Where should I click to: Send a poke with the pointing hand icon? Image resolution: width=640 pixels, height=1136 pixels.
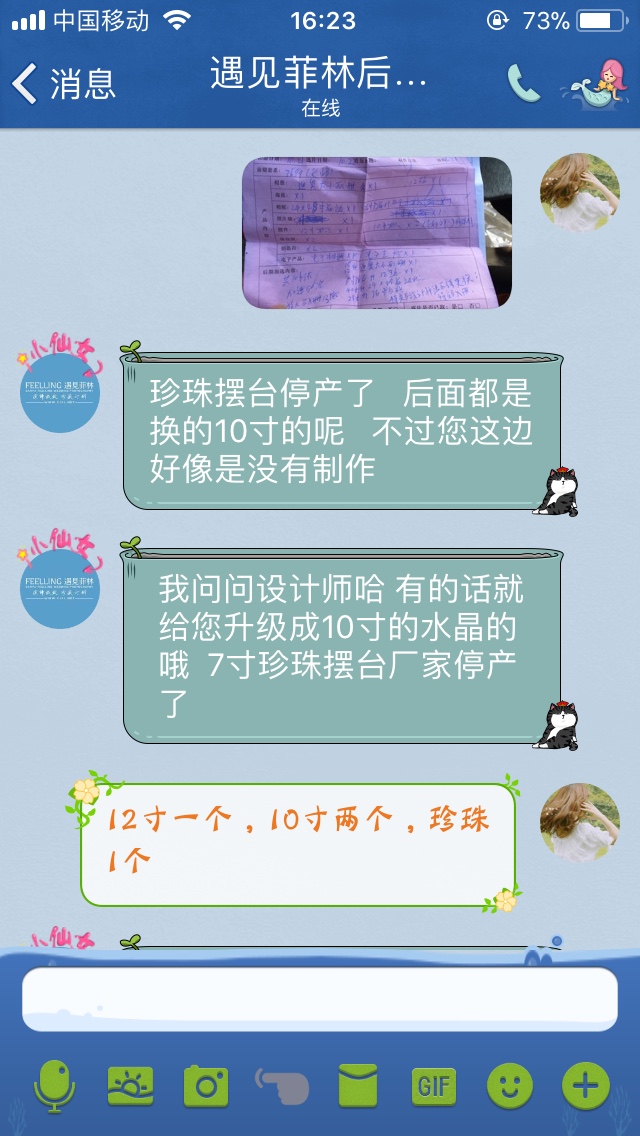282,1085
